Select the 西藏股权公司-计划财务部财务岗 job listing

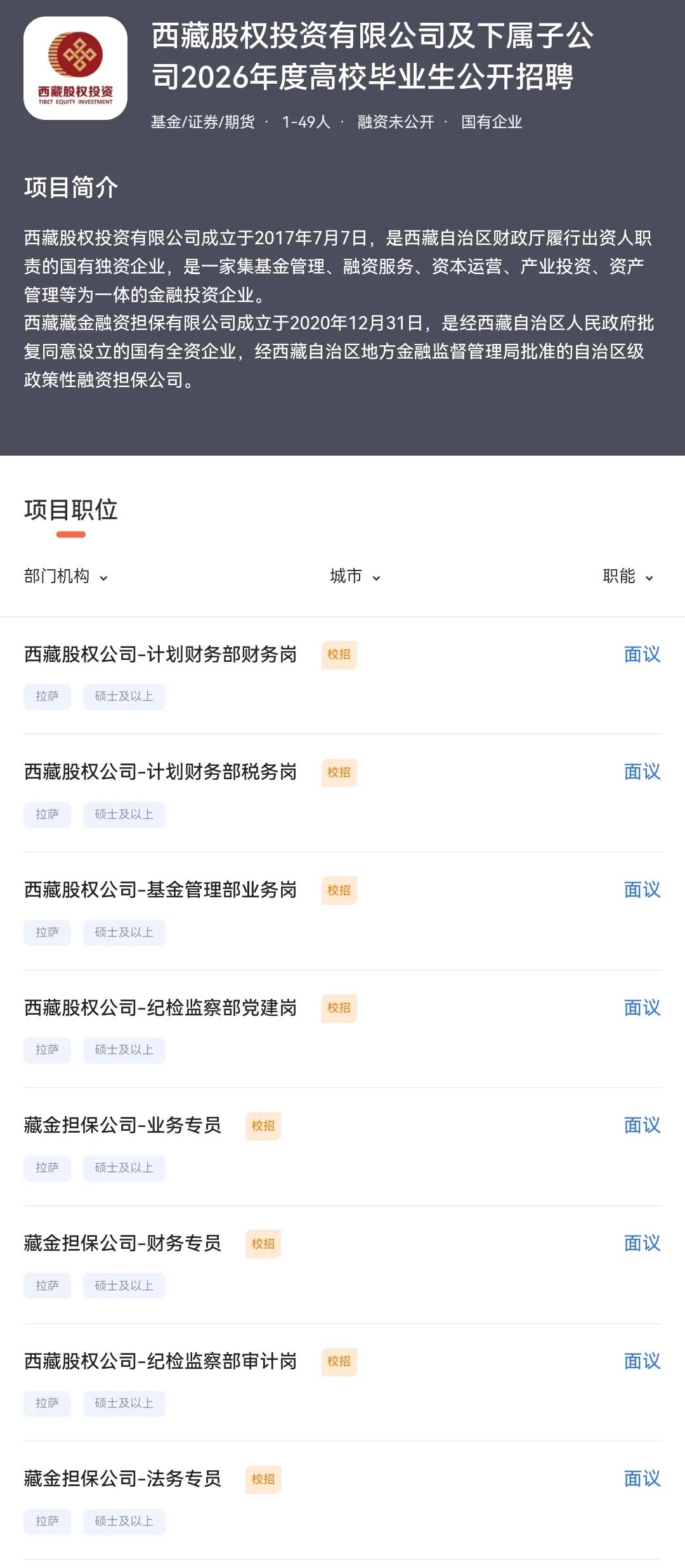click(x=160, y=654)
